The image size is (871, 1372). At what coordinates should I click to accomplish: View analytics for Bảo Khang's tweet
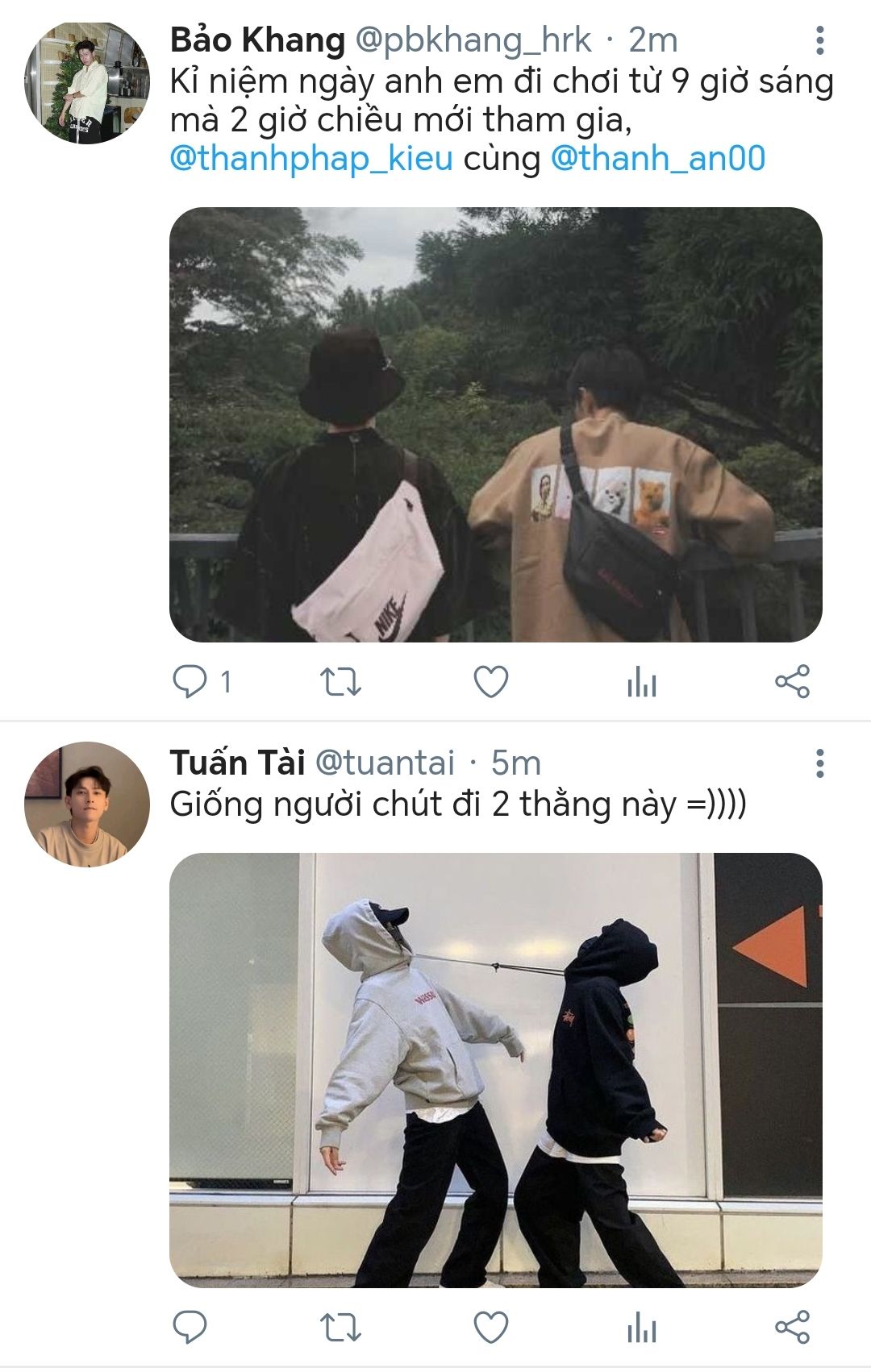coord(642,682)
